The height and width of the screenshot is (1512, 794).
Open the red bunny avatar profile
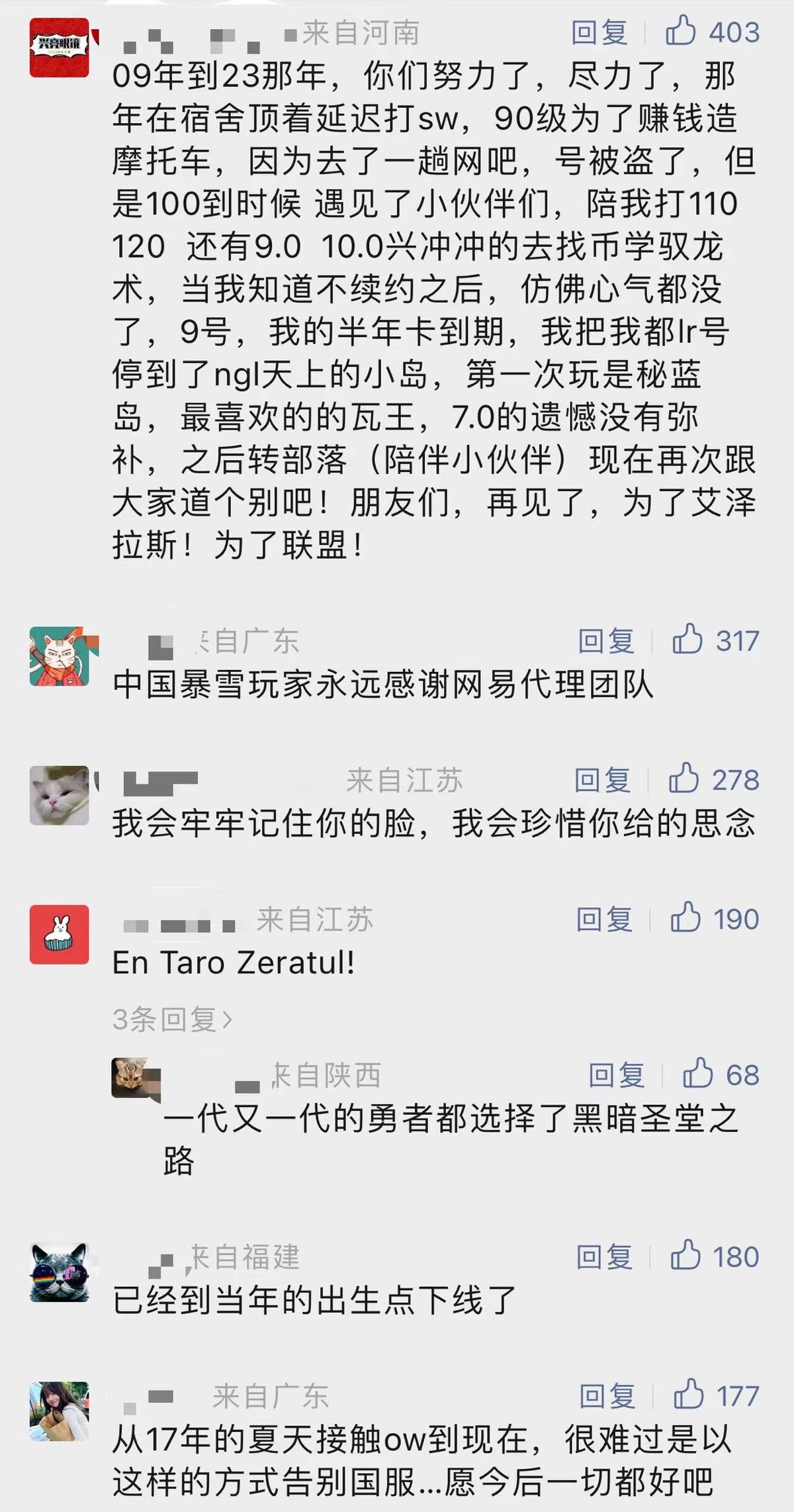(x=60, y=934)
